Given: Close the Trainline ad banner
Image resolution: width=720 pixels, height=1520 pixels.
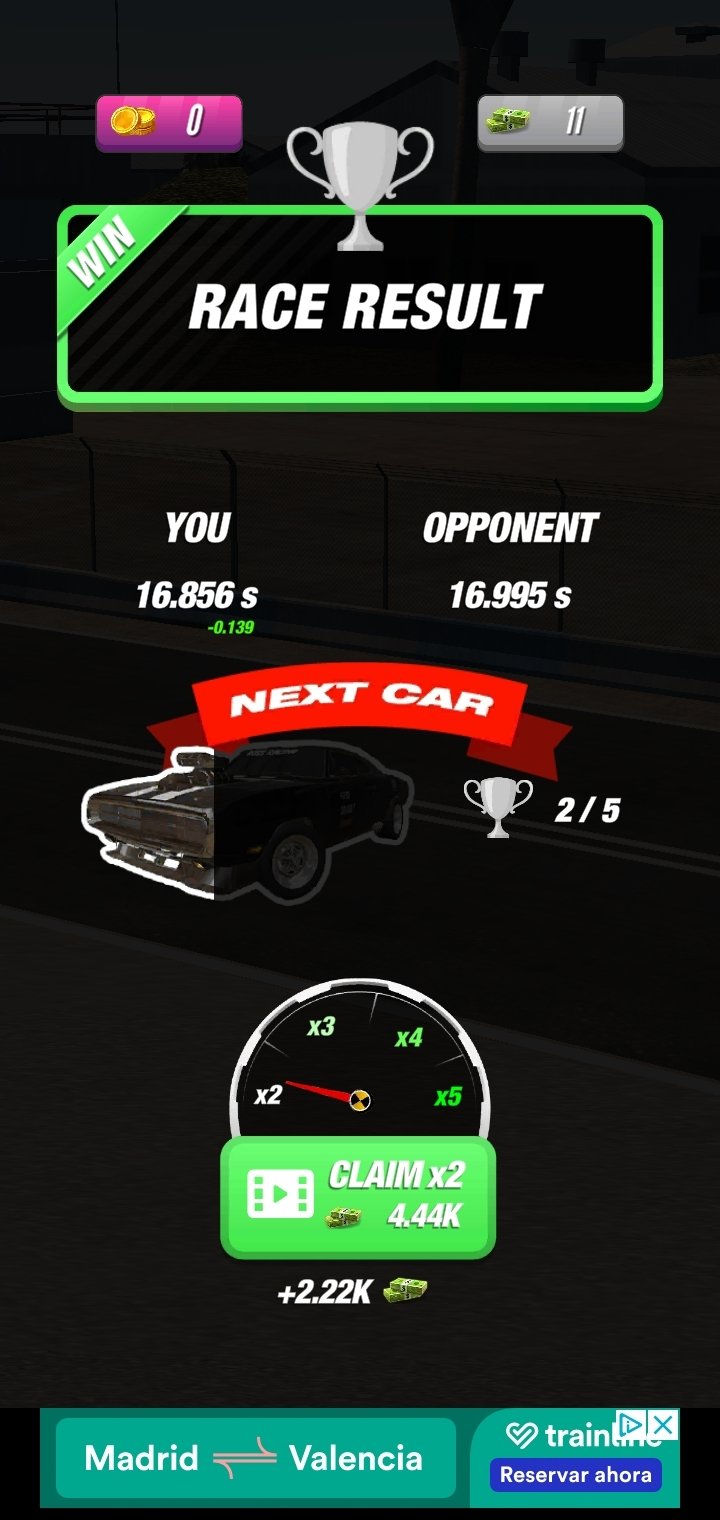Looking at the screenshot, I should tap(663, 1424).
